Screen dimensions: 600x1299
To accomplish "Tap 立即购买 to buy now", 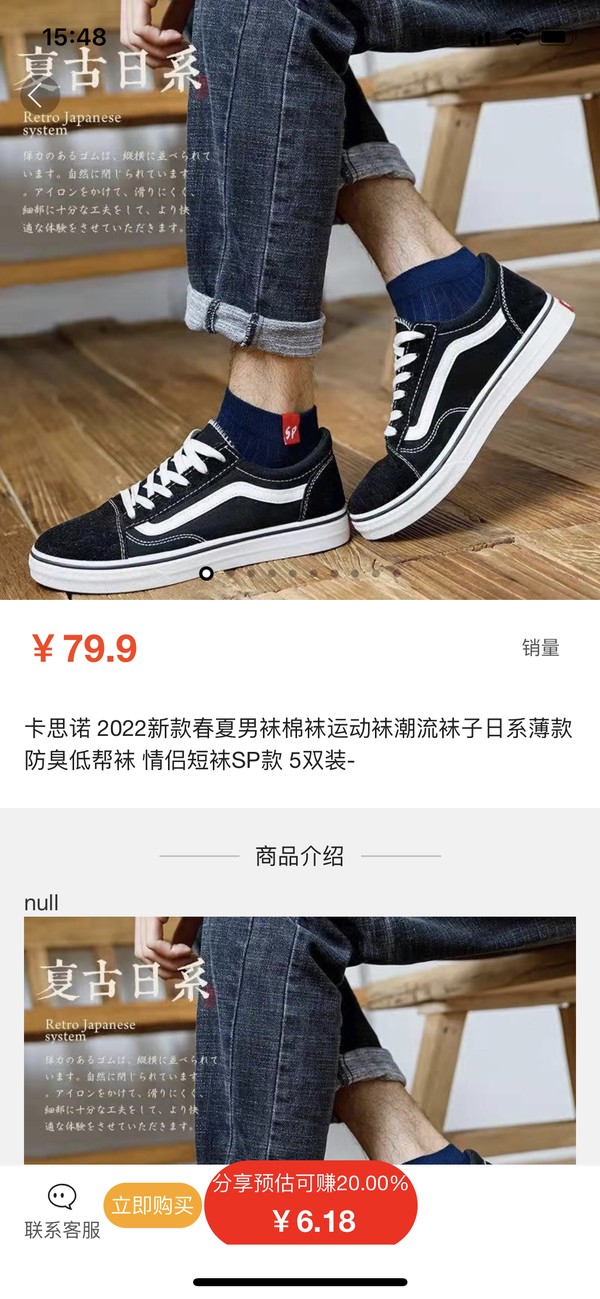I will pos(153,1205).
